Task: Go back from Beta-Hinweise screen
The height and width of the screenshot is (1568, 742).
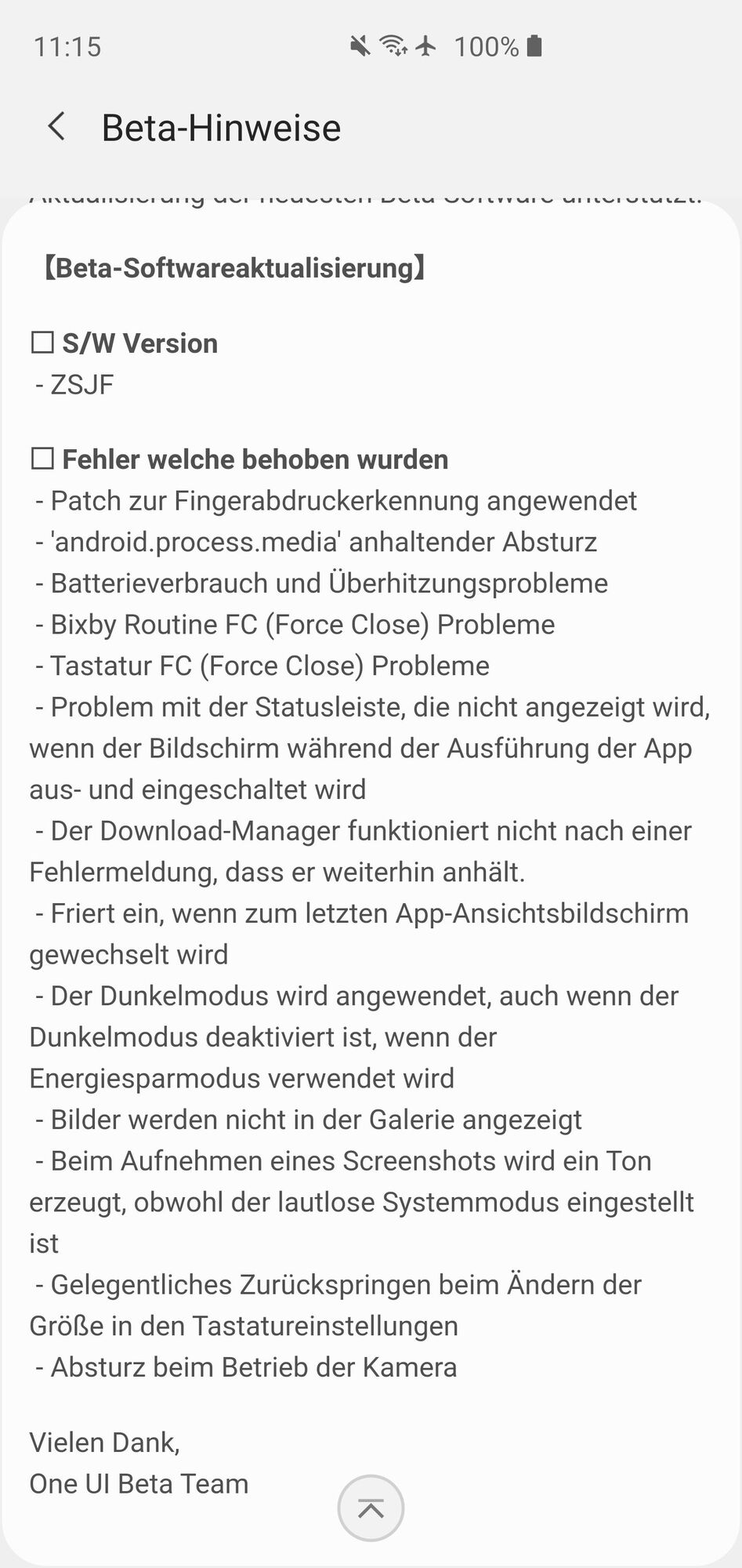Action: (56, 127)
